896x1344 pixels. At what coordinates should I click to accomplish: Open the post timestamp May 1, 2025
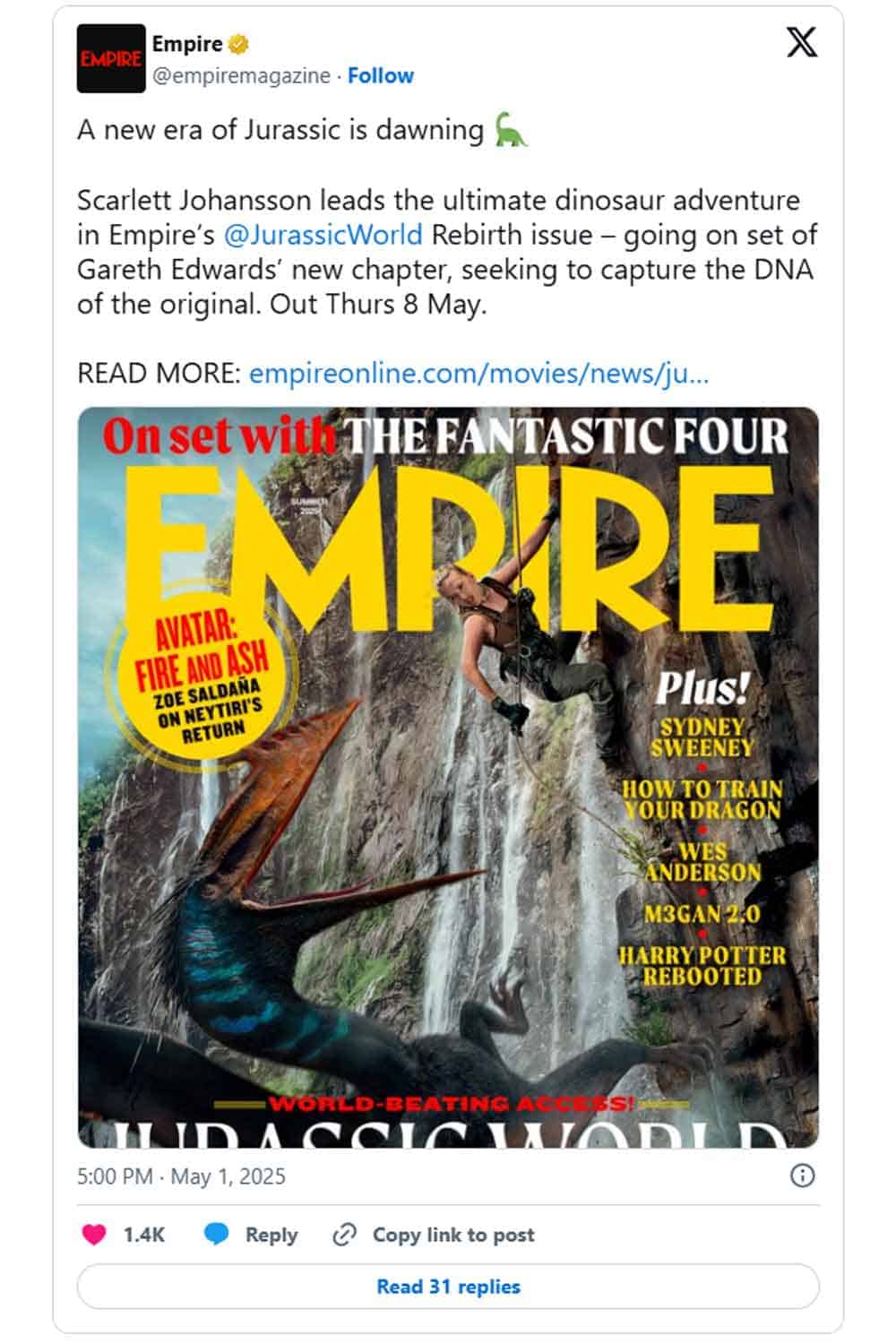tap(181, 1176)
